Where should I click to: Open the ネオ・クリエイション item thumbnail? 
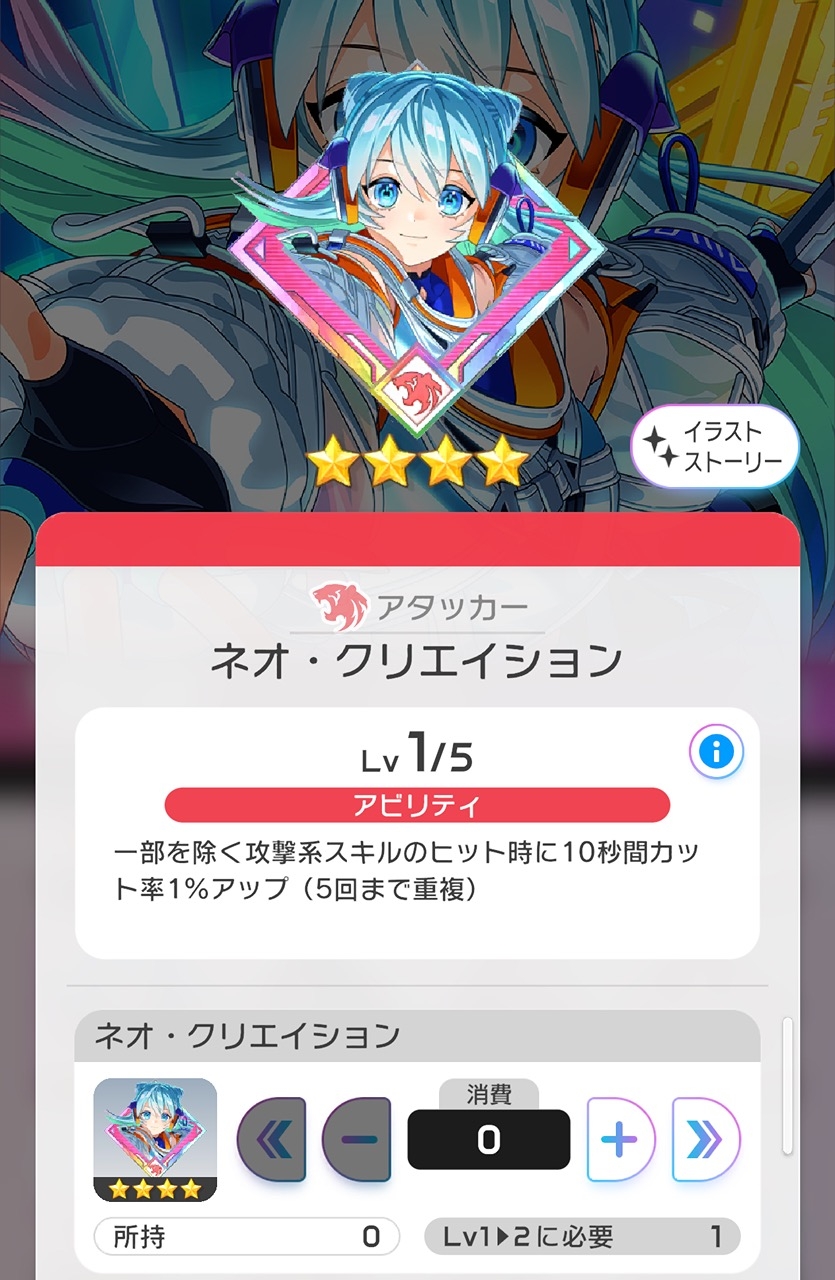(x=155, y=1139)
